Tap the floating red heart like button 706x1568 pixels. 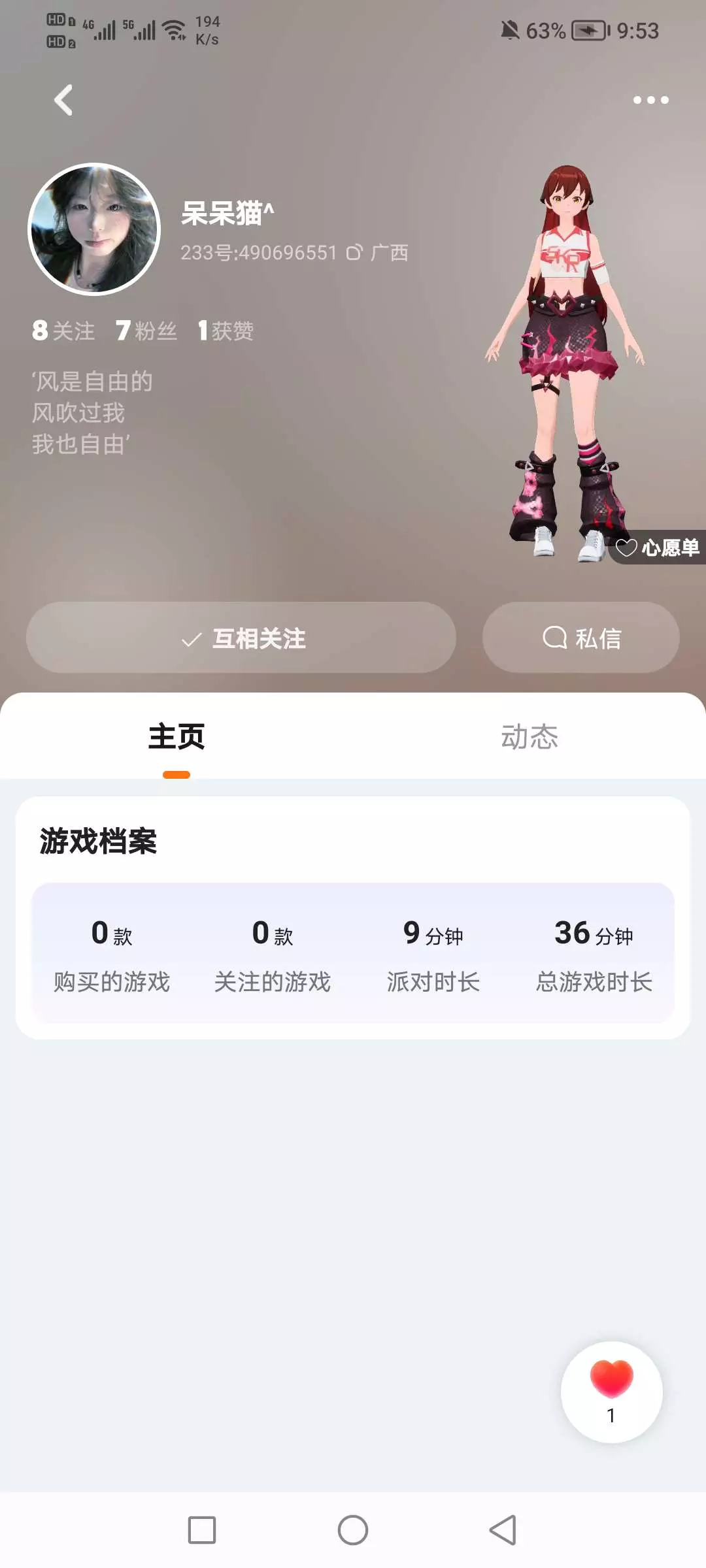pyautogui.click(x=612, y=1392)
